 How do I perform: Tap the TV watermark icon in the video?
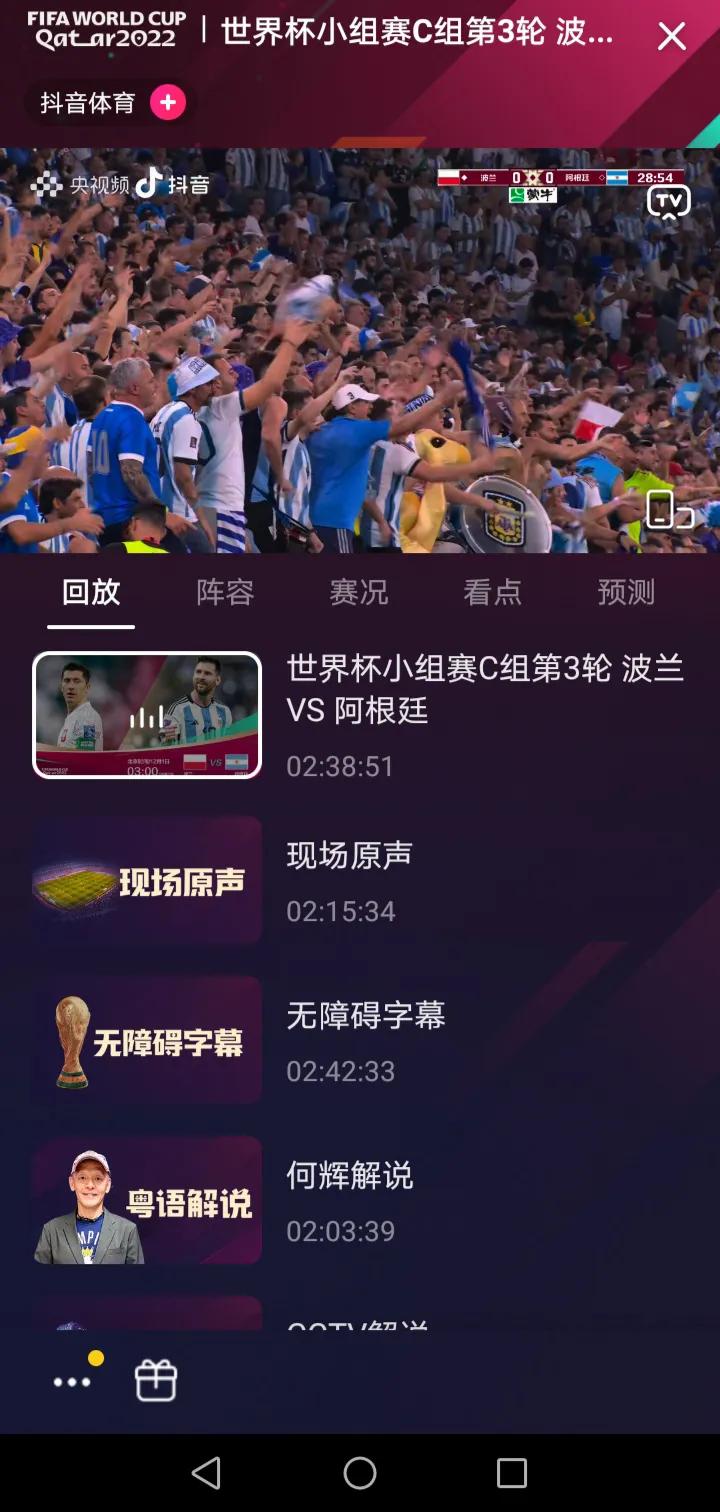668,199
